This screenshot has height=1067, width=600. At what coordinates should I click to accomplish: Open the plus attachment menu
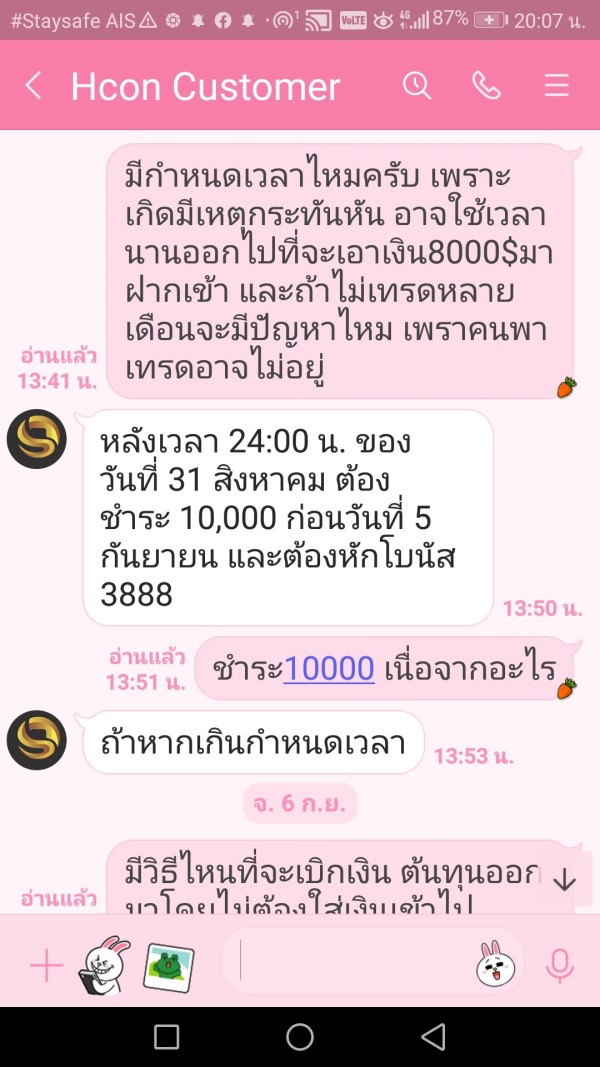click(46, 965)
